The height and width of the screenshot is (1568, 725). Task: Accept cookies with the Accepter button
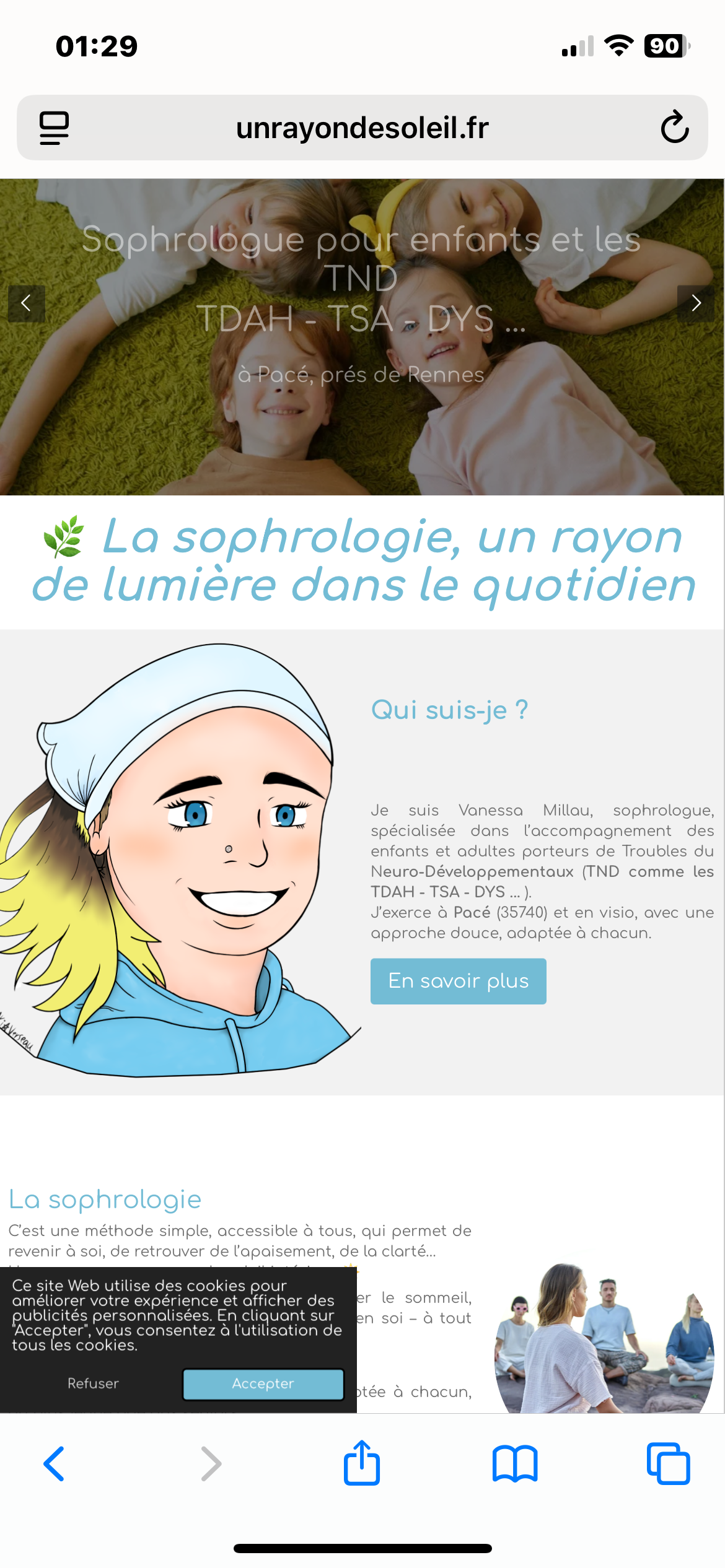263,1383
